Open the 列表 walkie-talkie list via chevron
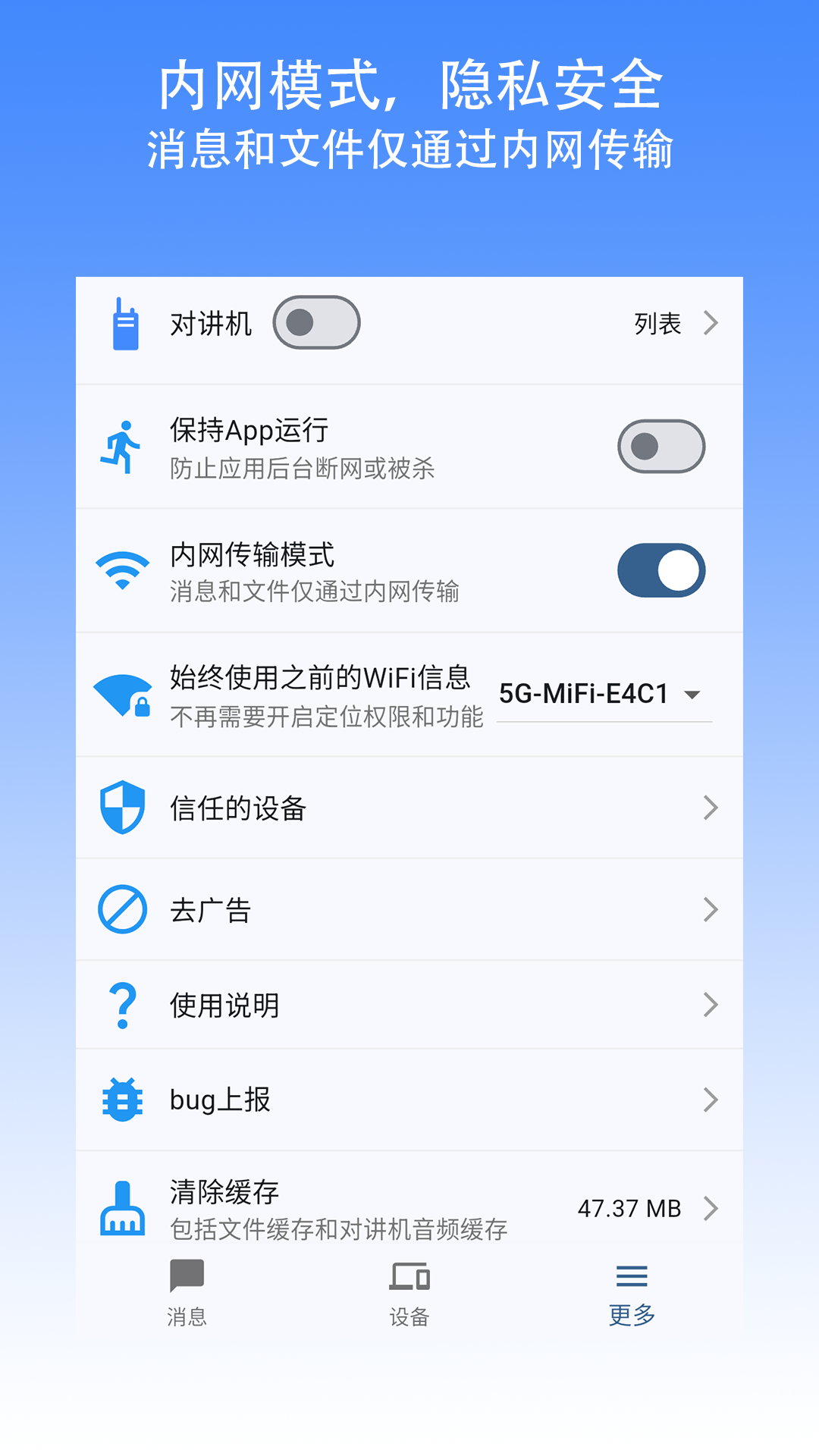819x1456 pixels. pos(711,322)
